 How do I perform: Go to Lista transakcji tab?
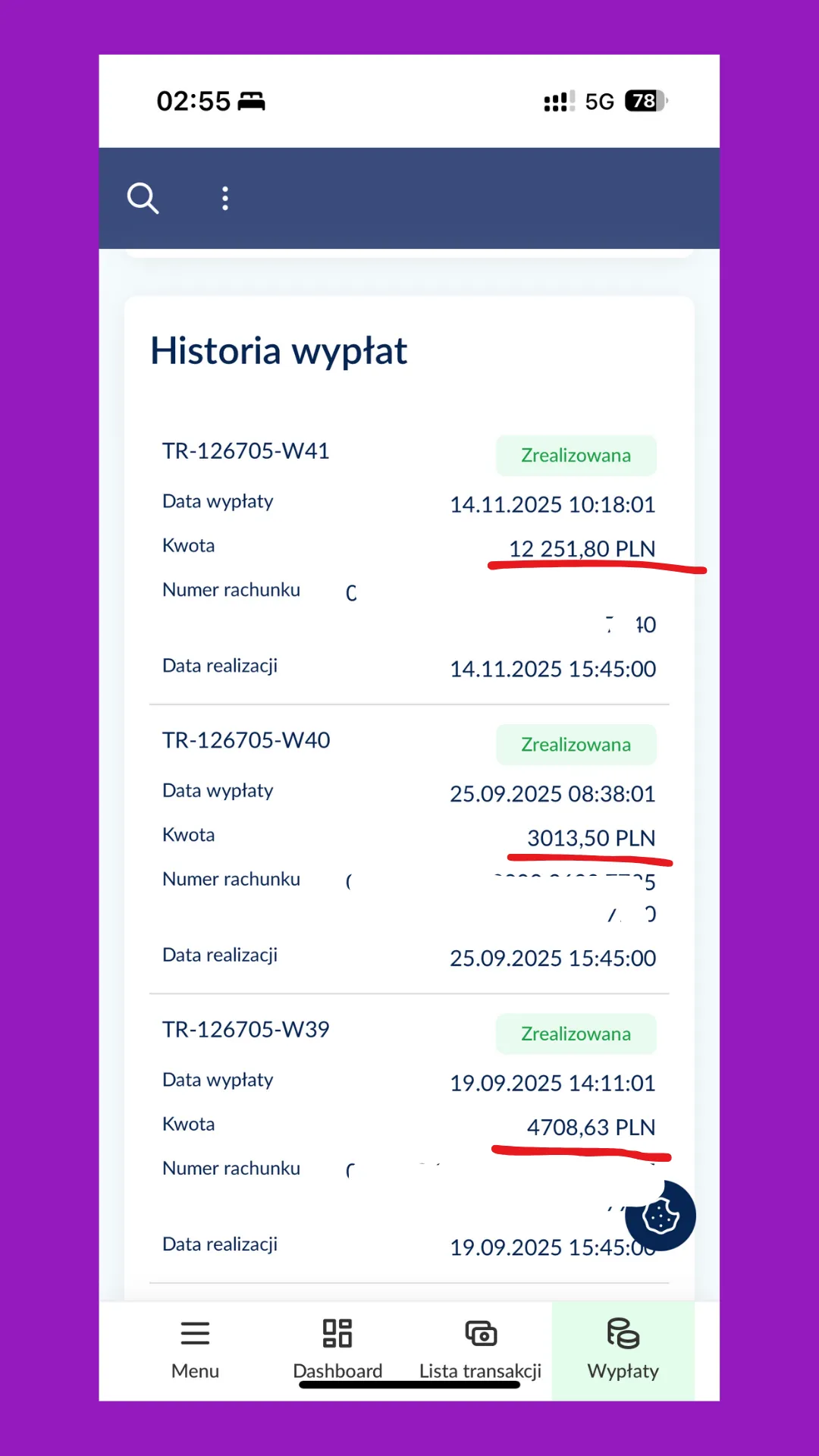click(x=480, y=1351)
